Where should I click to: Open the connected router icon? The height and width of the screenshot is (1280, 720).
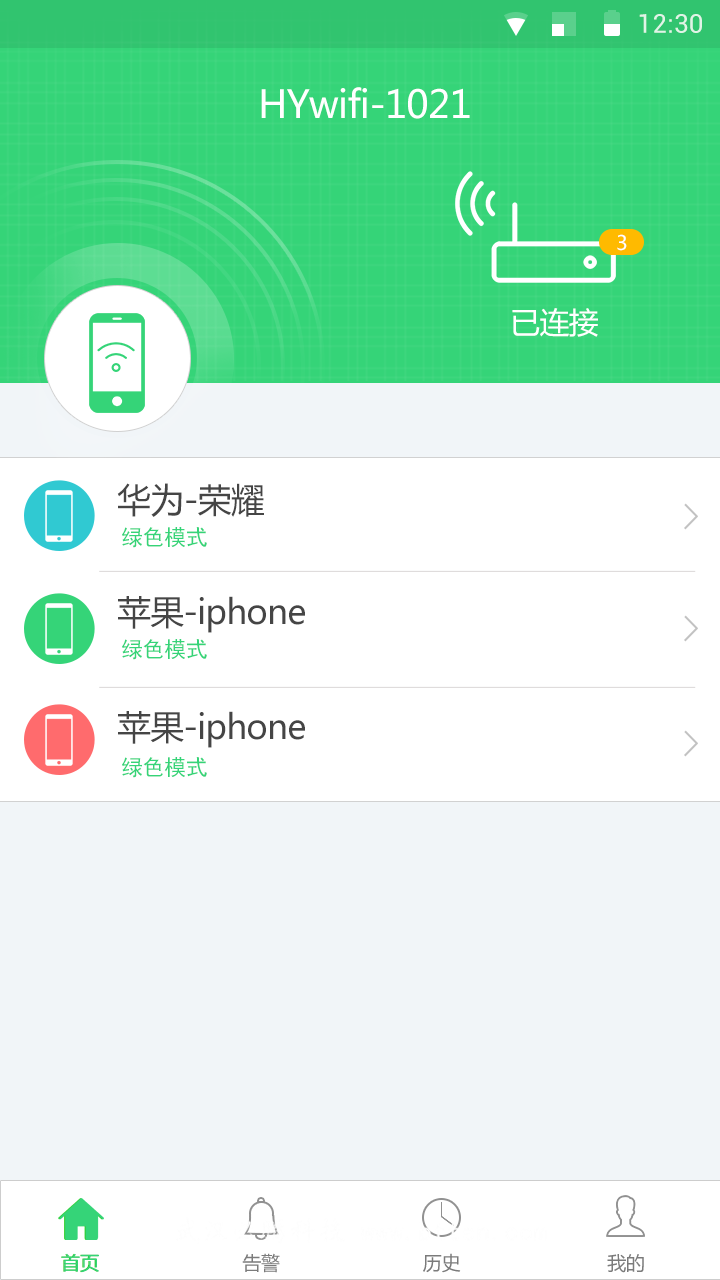pyautogui.click(x=548, y=228)
